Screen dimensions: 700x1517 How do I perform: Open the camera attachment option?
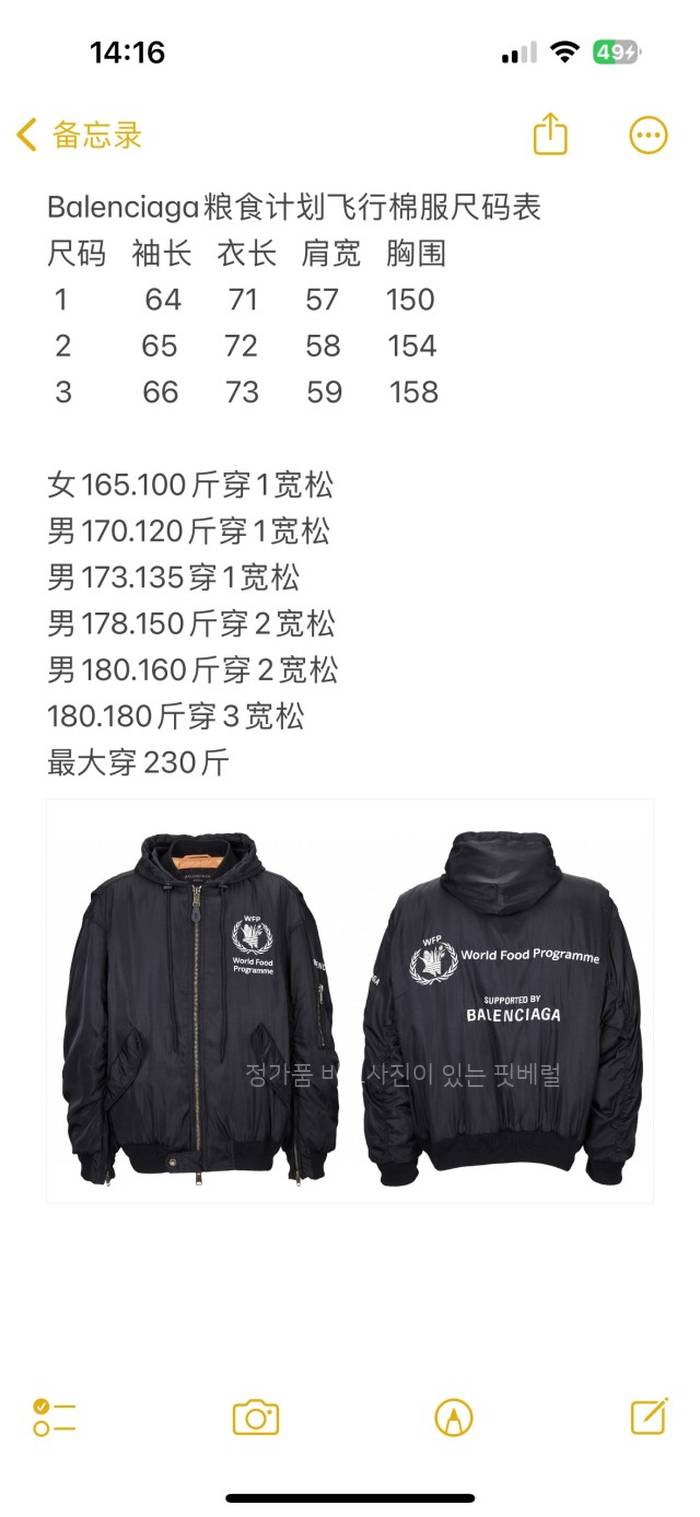click(255, 1418)
